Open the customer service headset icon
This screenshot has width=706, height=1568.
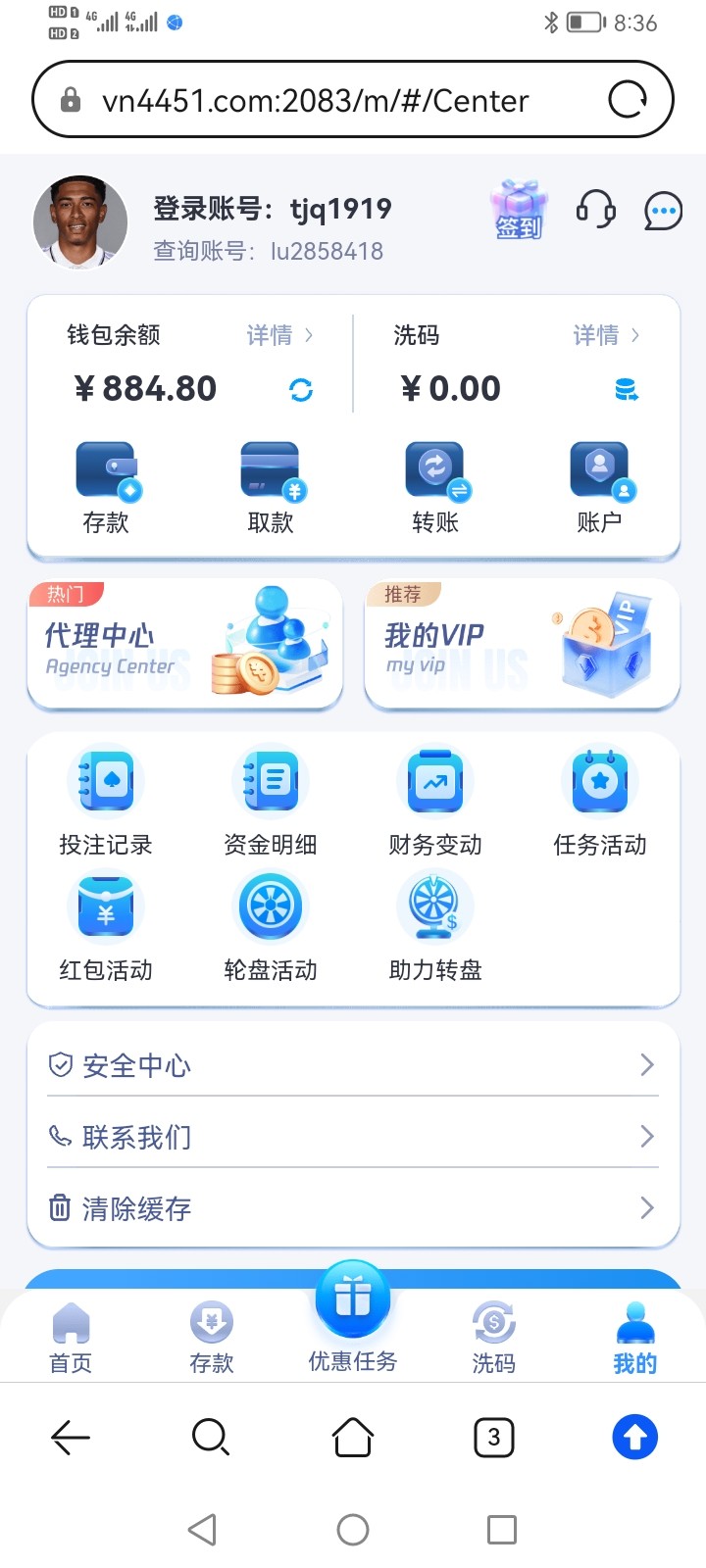click(595, 209)
